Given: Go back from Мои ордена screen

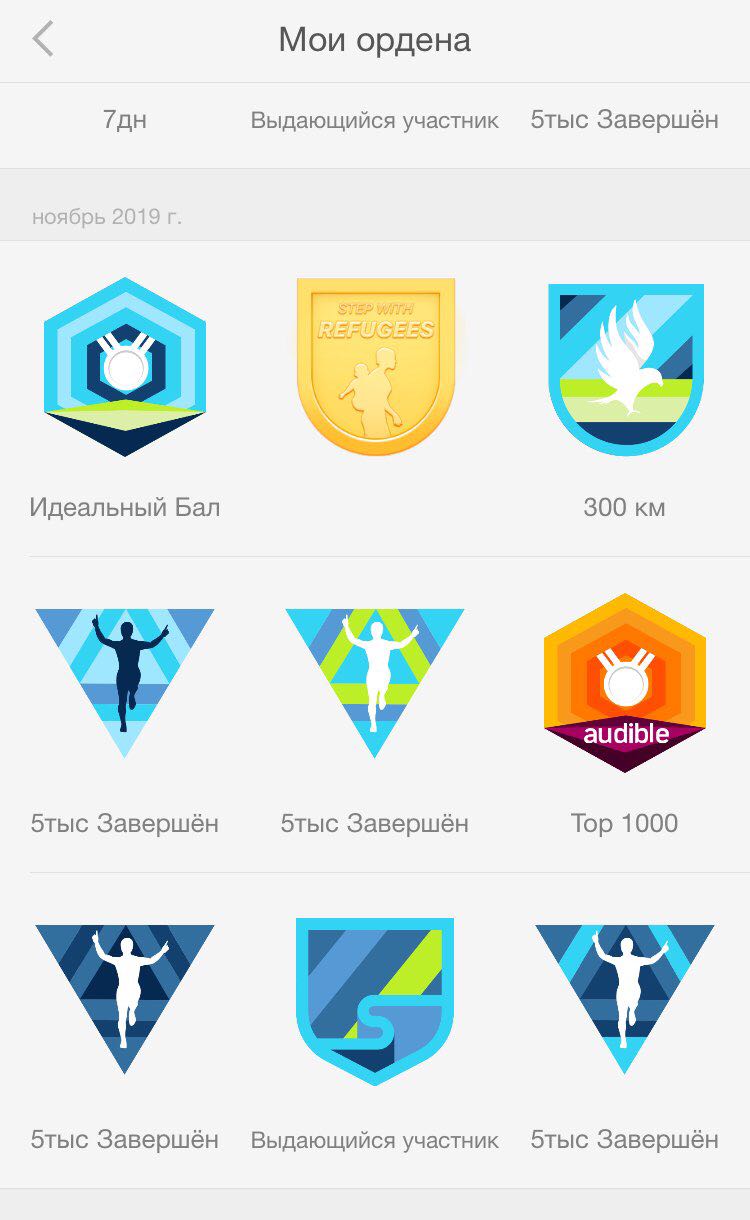Looking at the screenshot, I should pos(43,40).
